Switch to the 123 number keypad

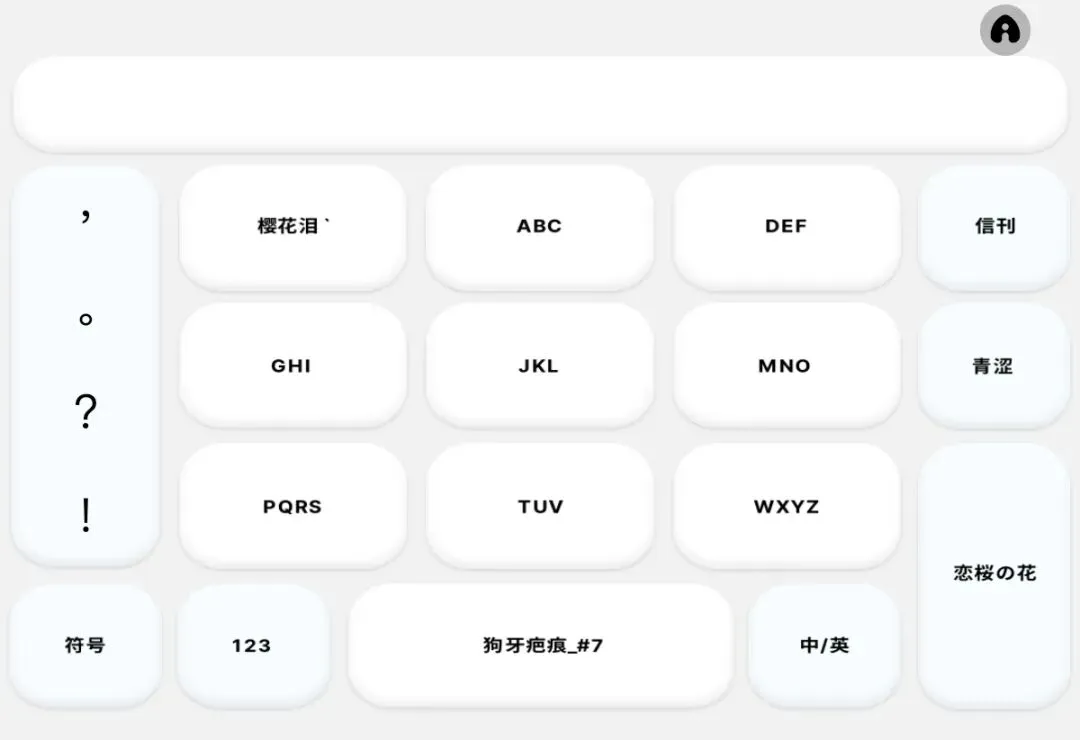tap(253, 646)
